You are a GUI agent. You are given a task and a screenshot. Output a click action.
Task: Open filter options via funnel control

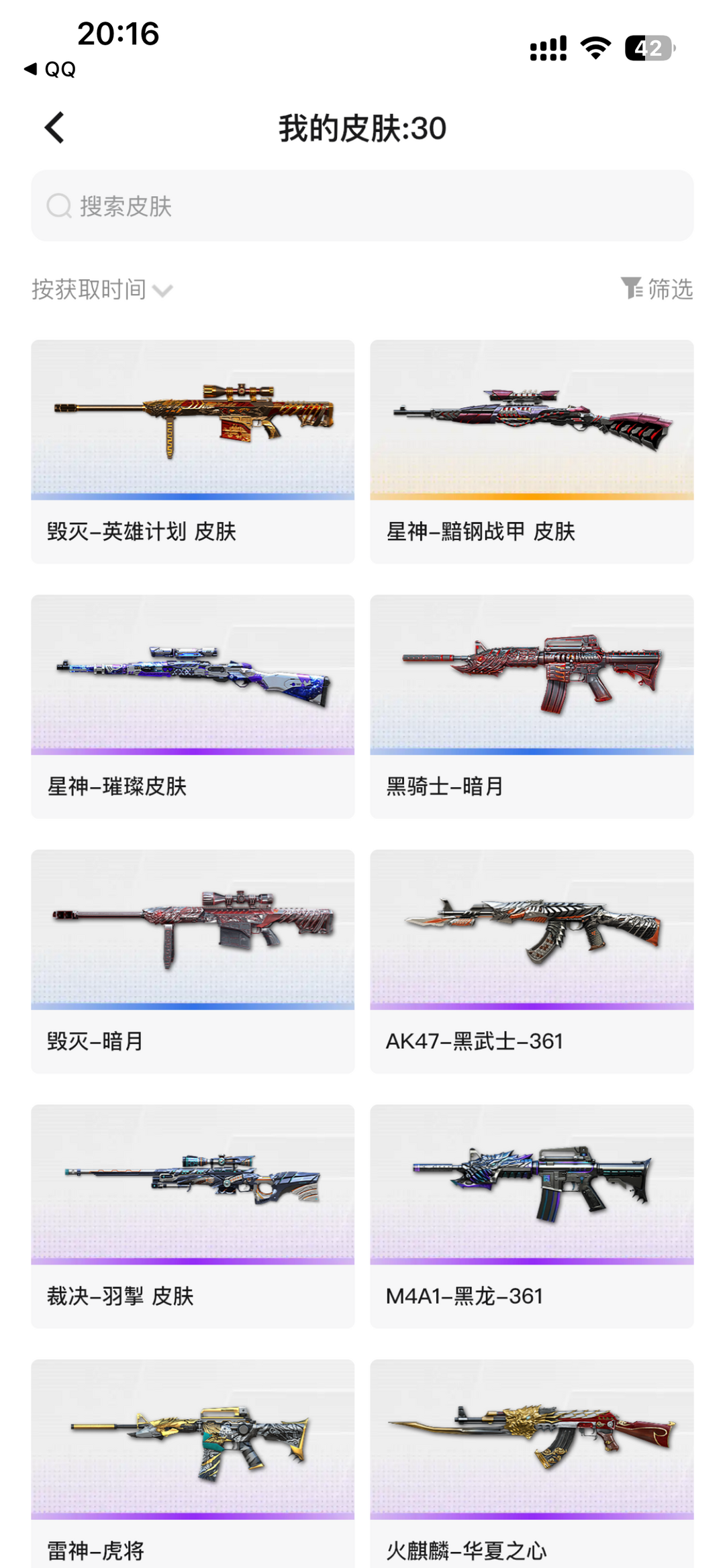tap(631, 289)
